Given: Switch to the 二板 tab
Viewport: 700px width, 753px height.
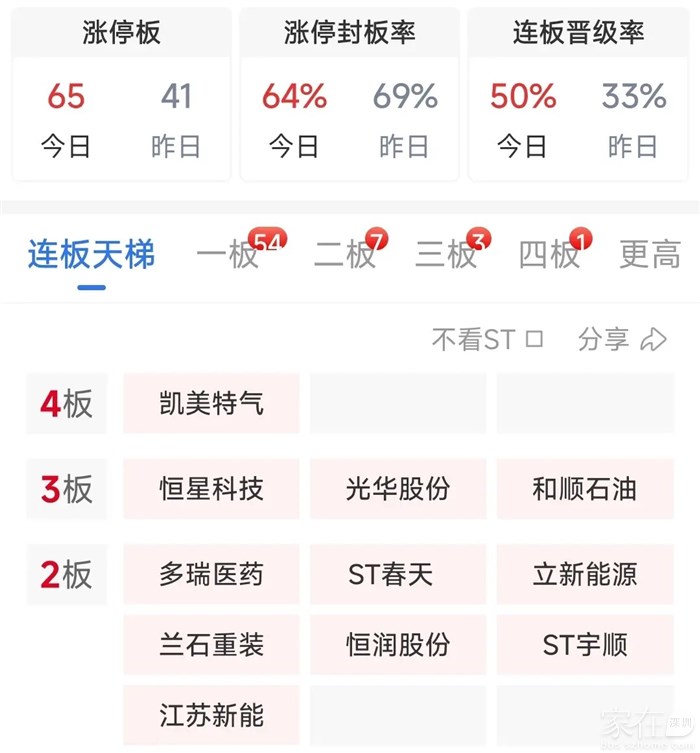Looking at the screenshot, I should [x=345, y=254].
